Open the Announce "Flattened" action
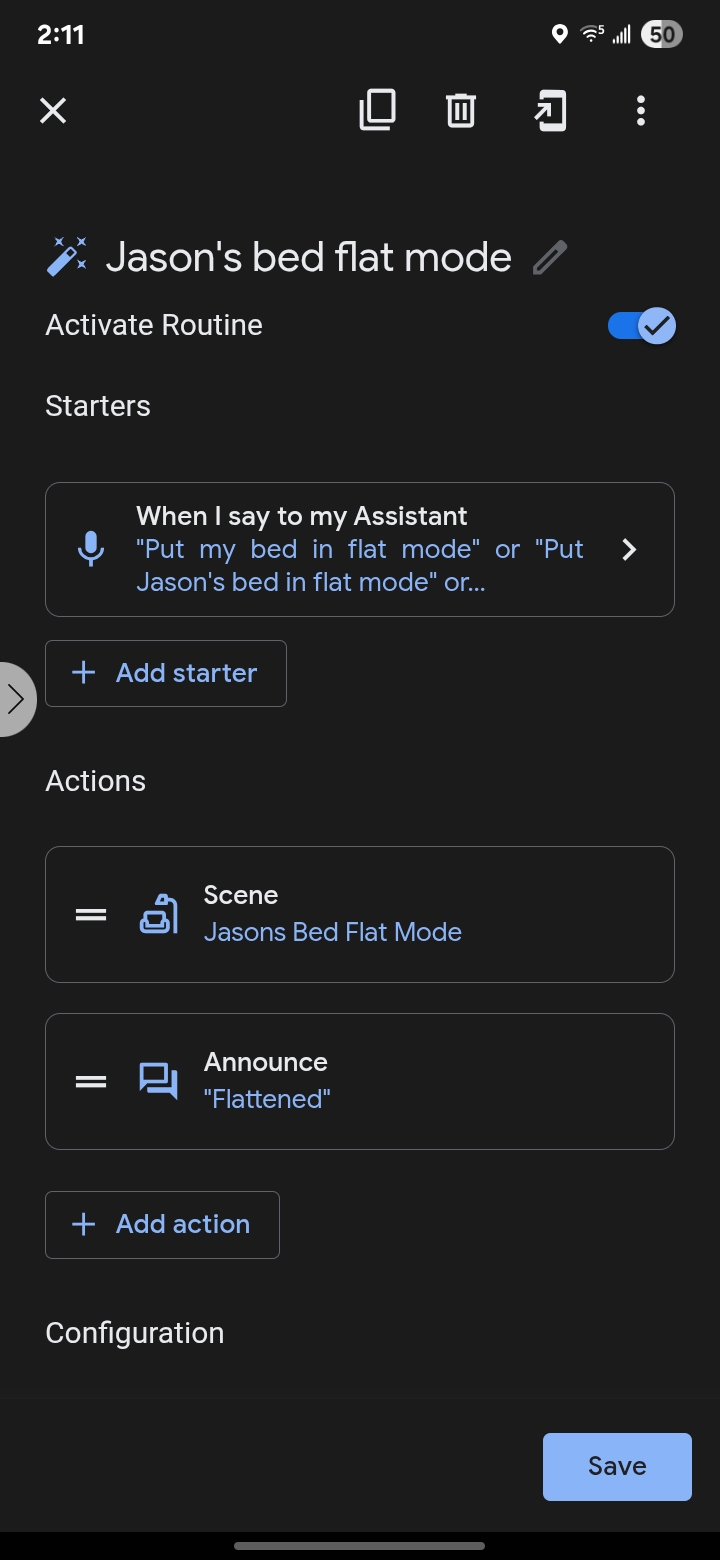Viewport: 720px width, 1560px height. [x=360, y=1082]
